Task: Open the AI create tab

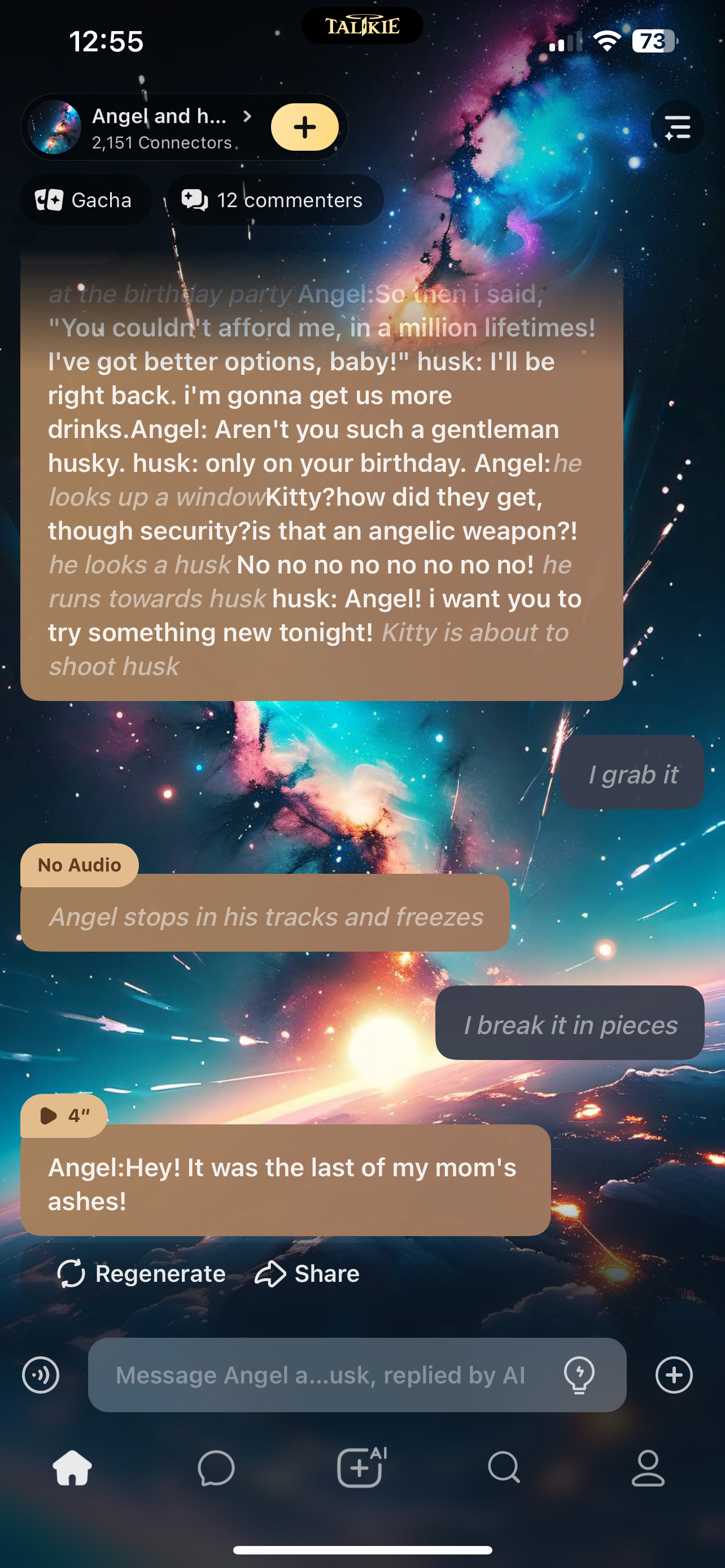Action: point(361,1468)
